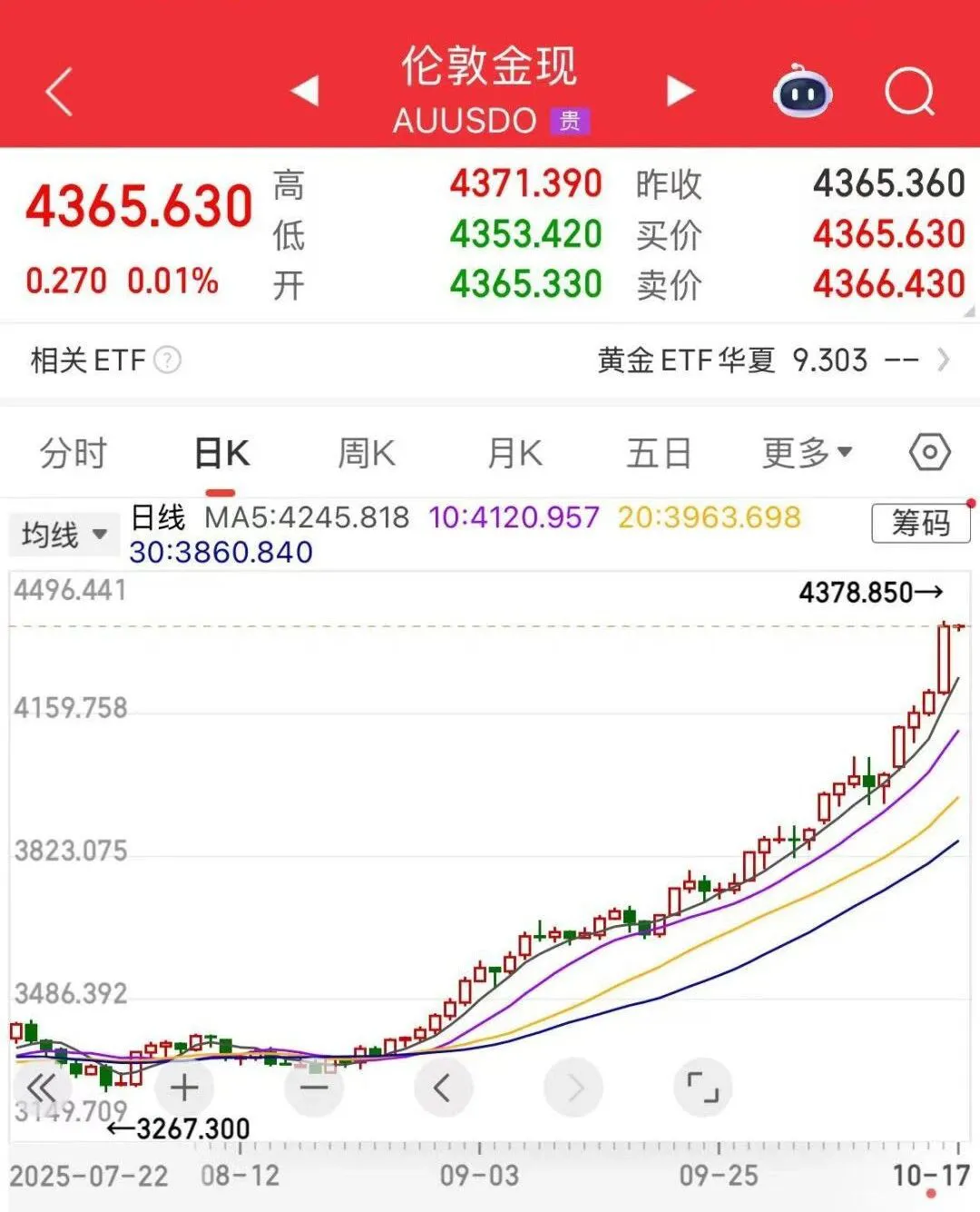Click the chart settings gear icon
This screenshot has width=980, height=1212.
tap(929, 451)
